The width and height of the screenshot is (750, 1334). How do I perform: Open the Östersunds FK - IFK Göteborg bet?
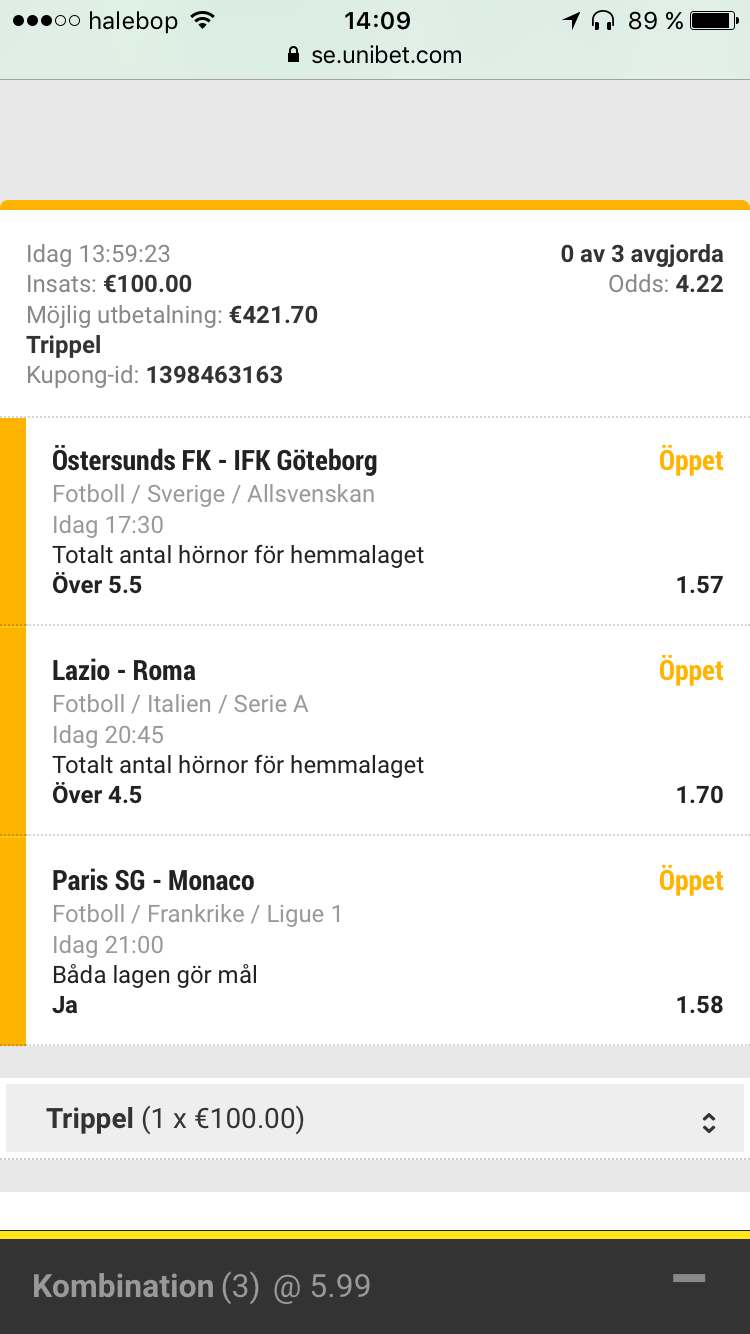(375, 521)
